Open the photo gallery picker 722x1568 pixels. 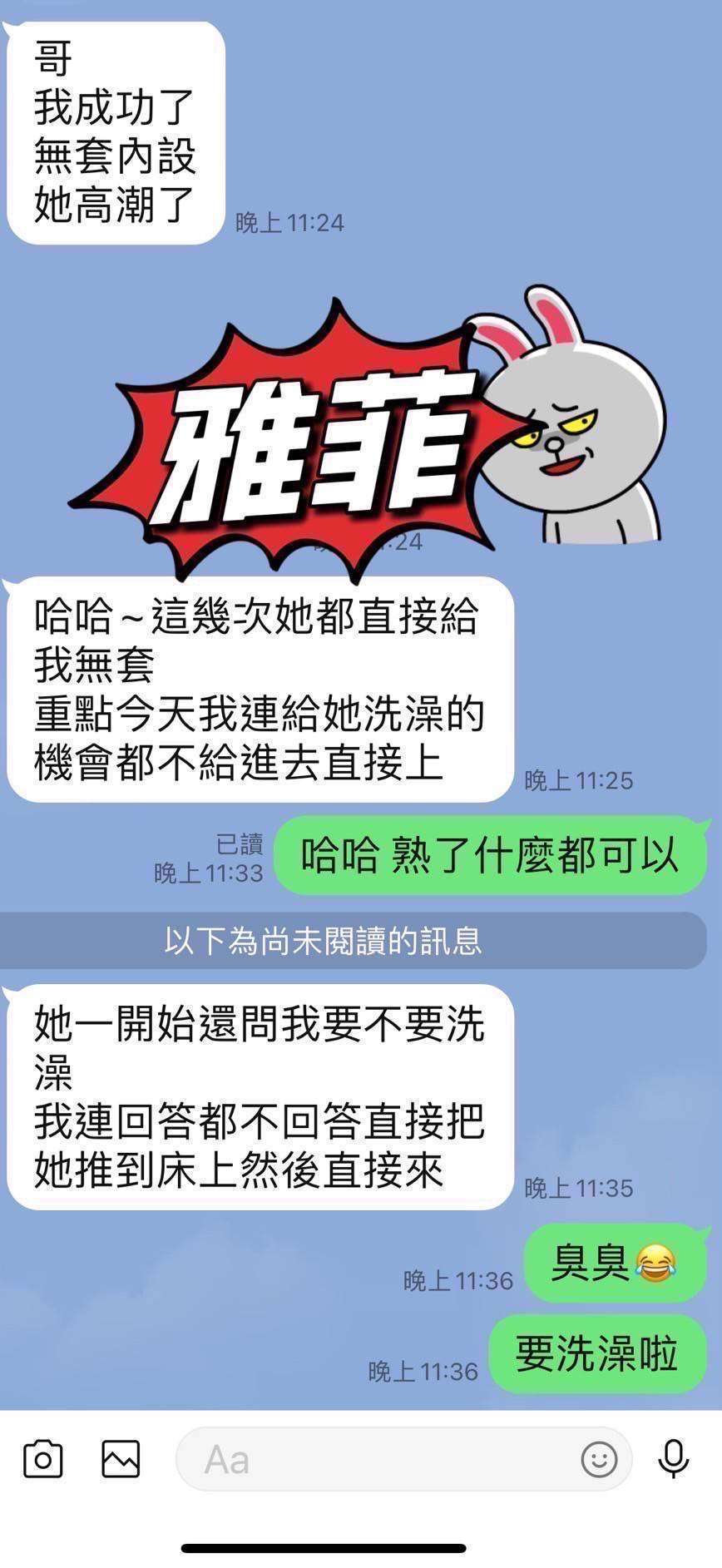coord(121,1459)
